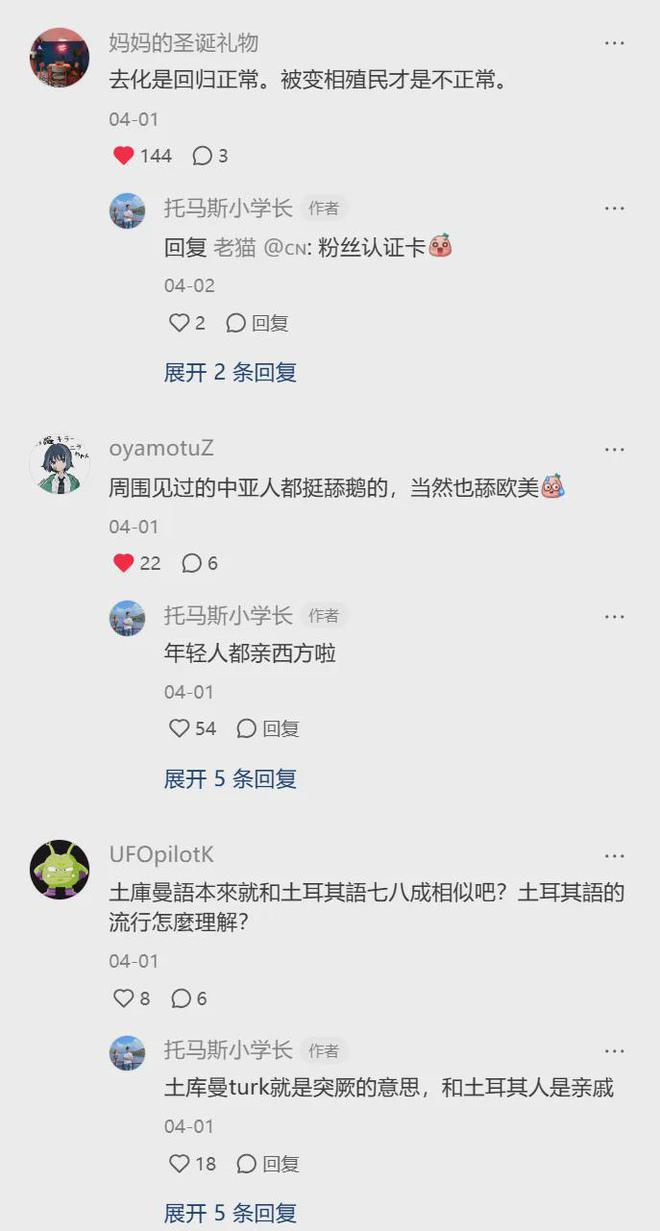Open overflow menu on 妈妈的圣诞礼物's comment
Screen dimensions: 660x1231
[x=615, y=44]
